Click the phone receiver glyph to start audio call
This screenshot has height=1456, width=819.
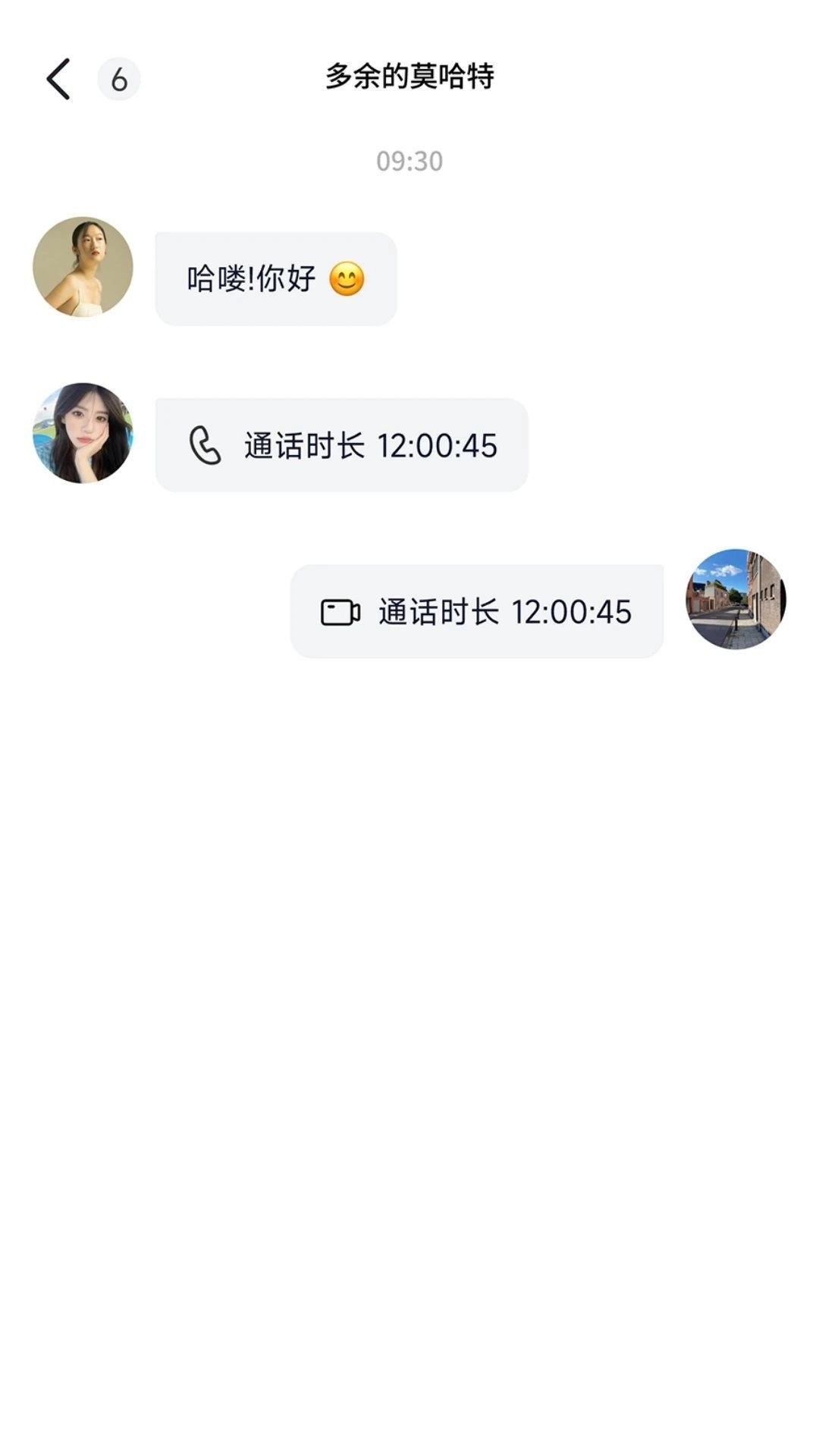[202, 446]
